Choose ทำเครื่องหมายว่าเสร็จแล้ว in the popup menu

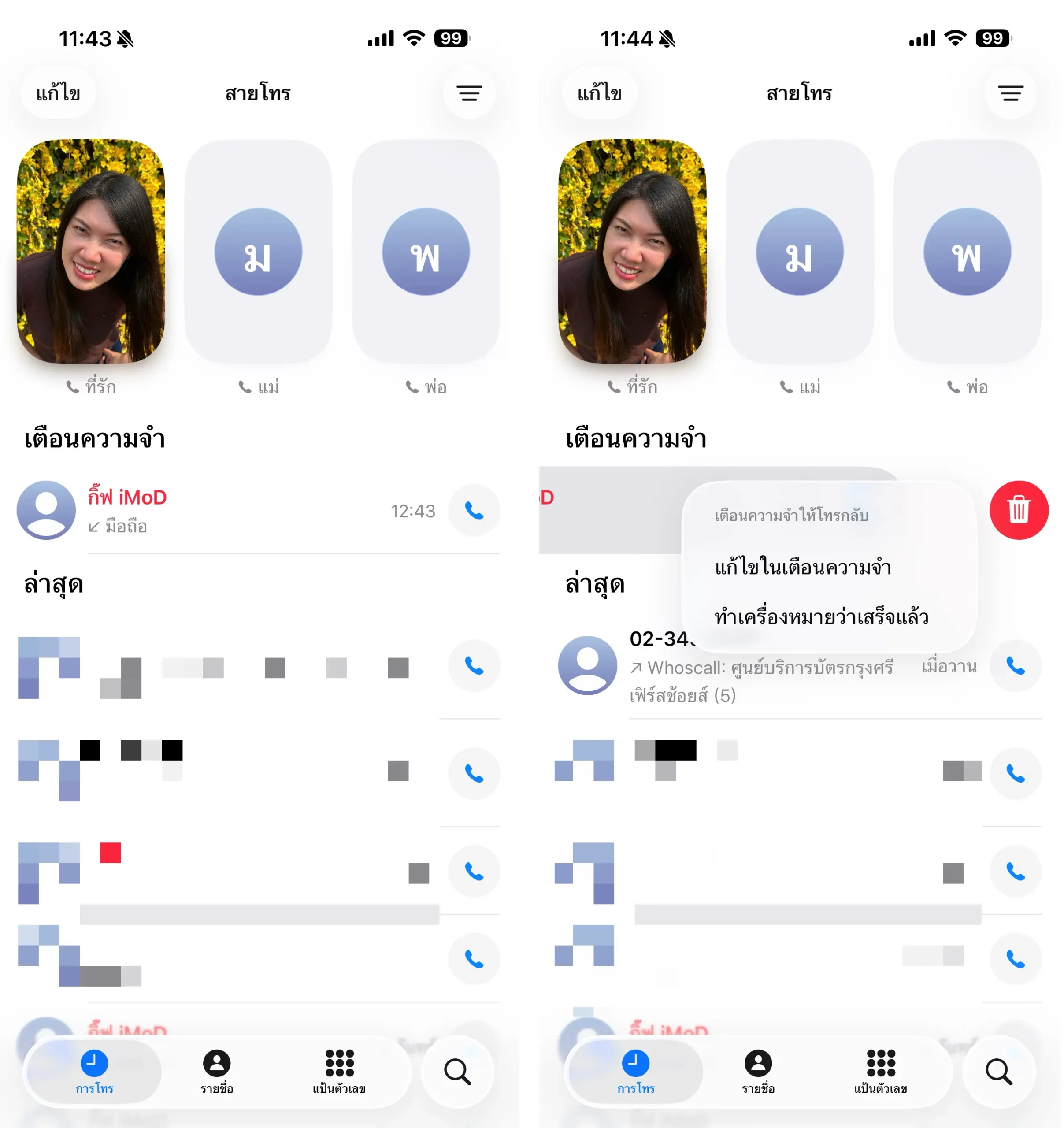click(x=820, y=616)
